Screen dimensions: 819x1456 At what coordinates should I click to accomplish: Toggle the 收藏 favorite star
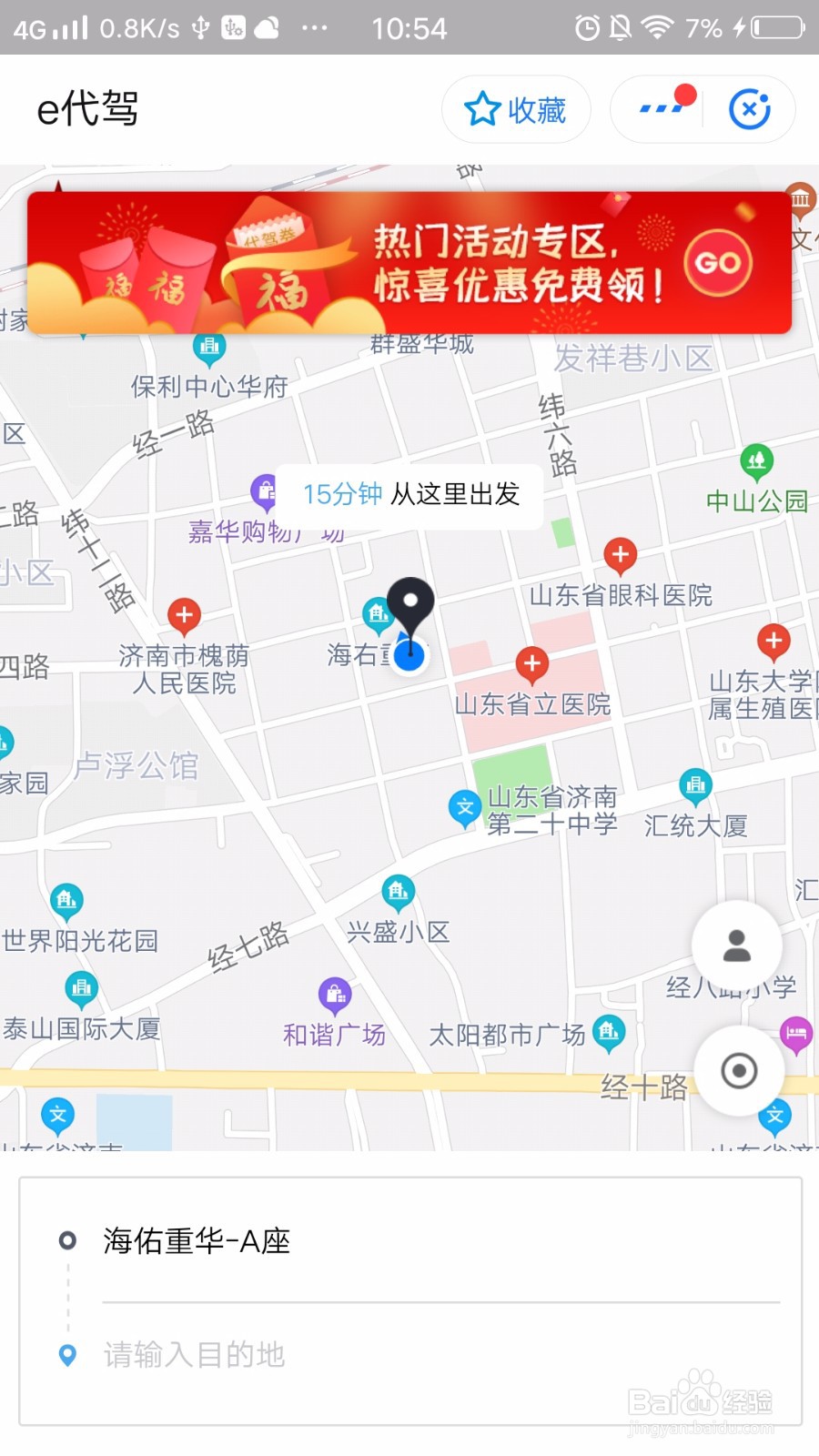point(515,108)
